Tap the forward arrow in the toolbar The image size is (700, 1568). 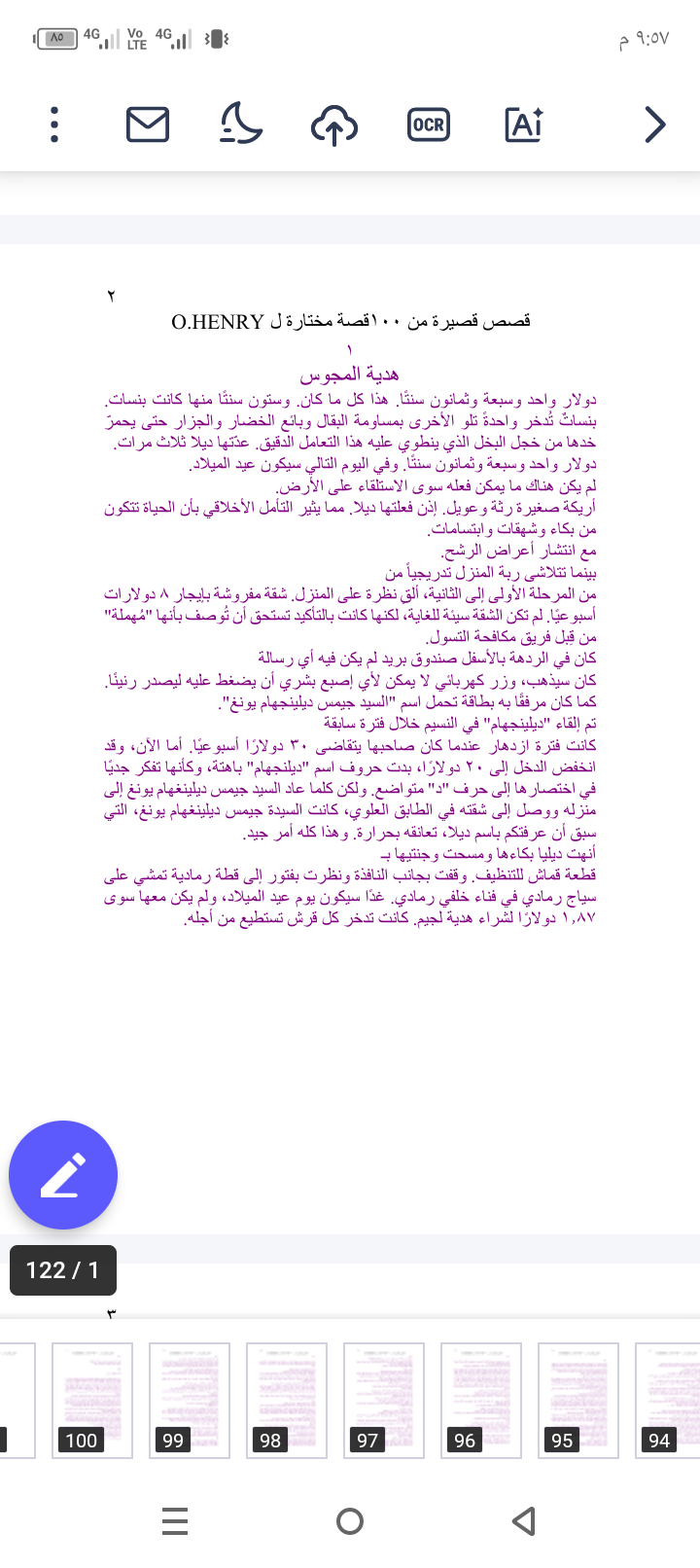pos(655,125)
